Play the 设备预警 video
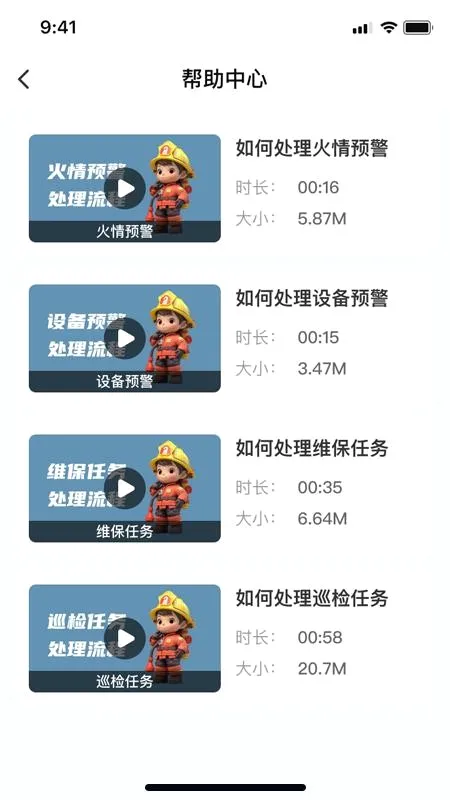 coord(125,338)
